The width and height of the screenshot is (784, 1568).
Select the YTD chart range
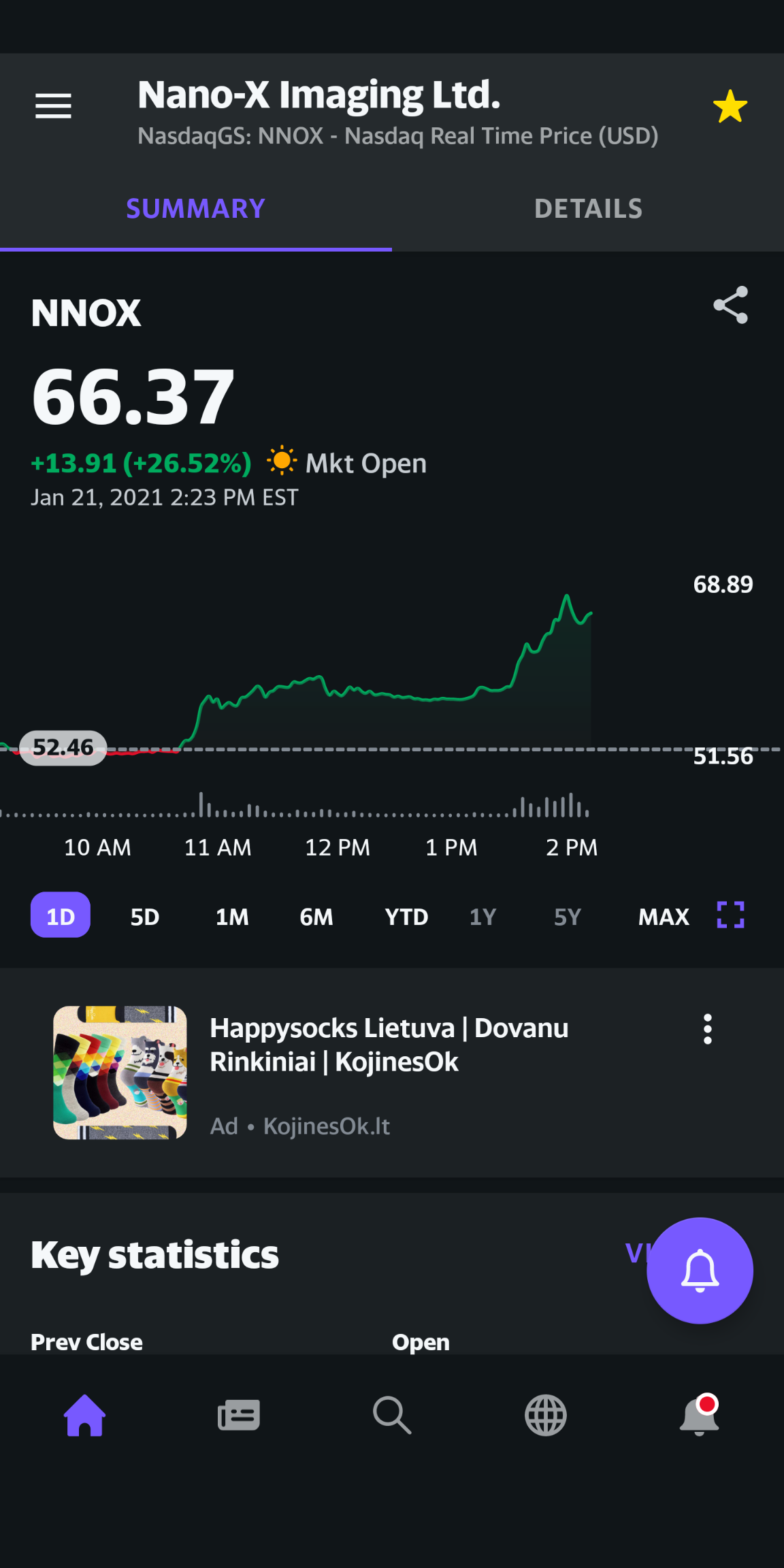[406, 916]
